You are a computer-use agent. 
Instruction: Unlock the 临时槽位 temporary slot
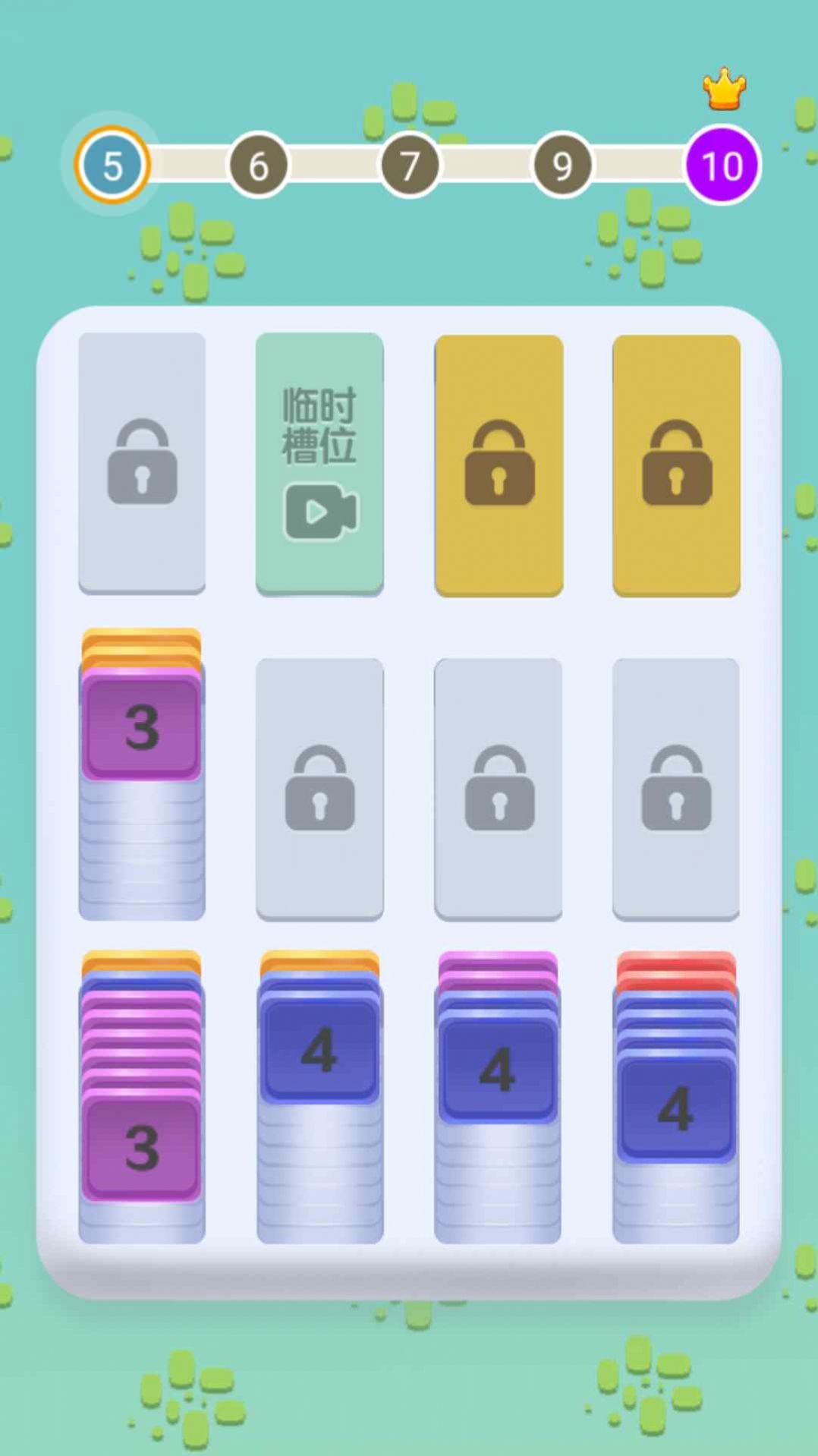(319, 463)
